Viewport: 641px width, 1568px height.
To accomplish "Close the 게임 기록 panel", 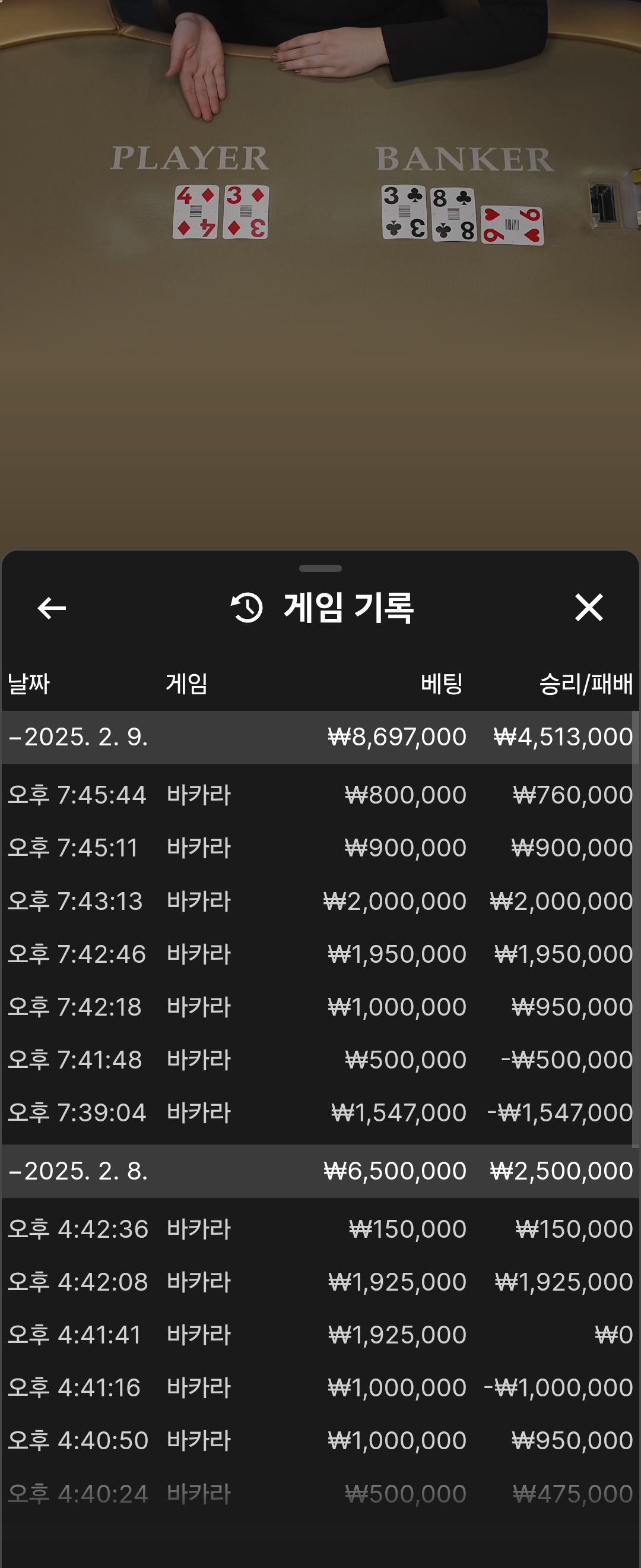I will (588, 608).
